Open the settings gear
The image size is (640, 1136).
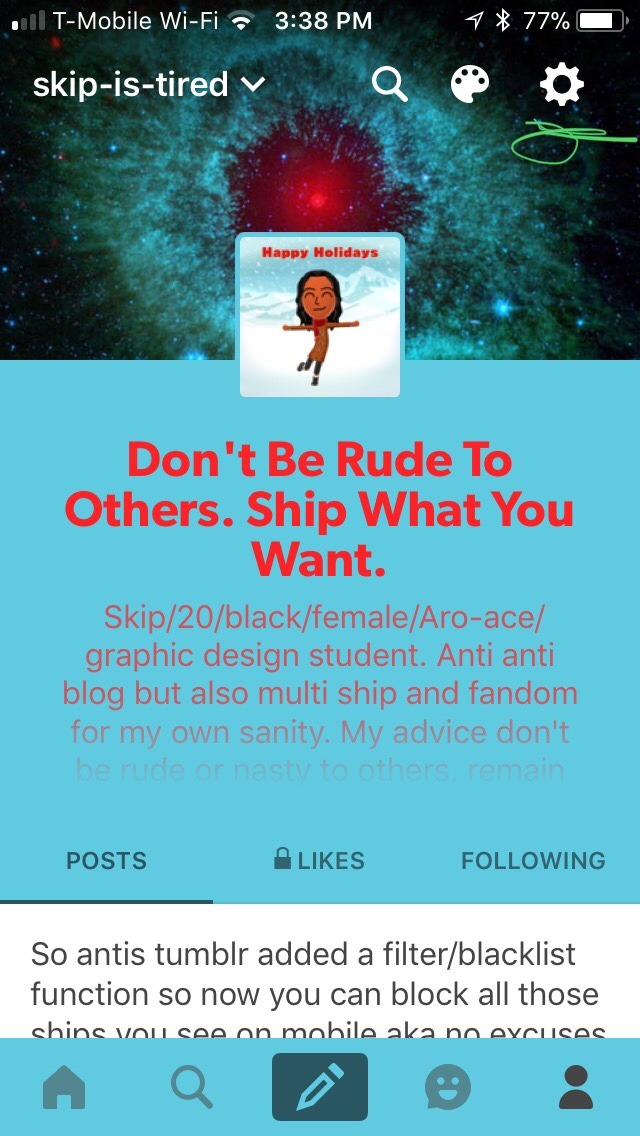pyautogui.click(x=561, y=85)
